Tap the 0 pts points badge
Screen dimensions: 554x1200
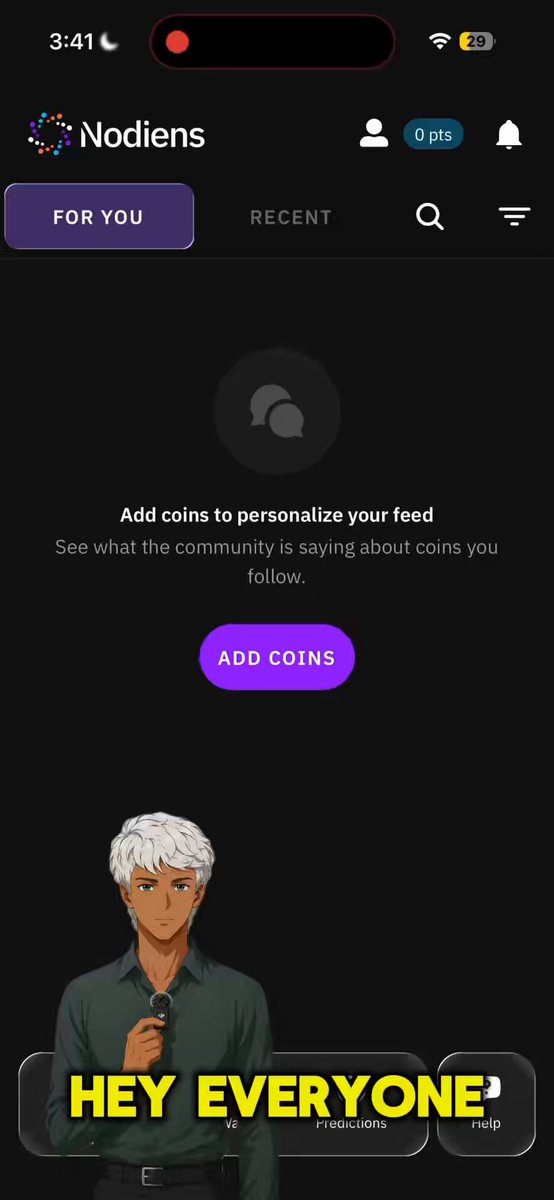click(x=433, y=134)
